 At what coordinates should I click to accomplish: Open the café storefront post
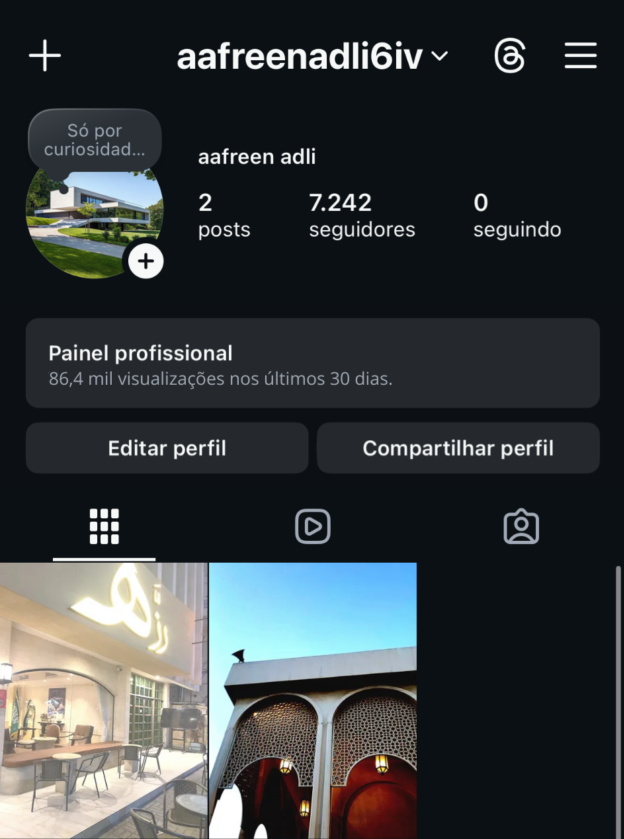[x=103, y=700]
